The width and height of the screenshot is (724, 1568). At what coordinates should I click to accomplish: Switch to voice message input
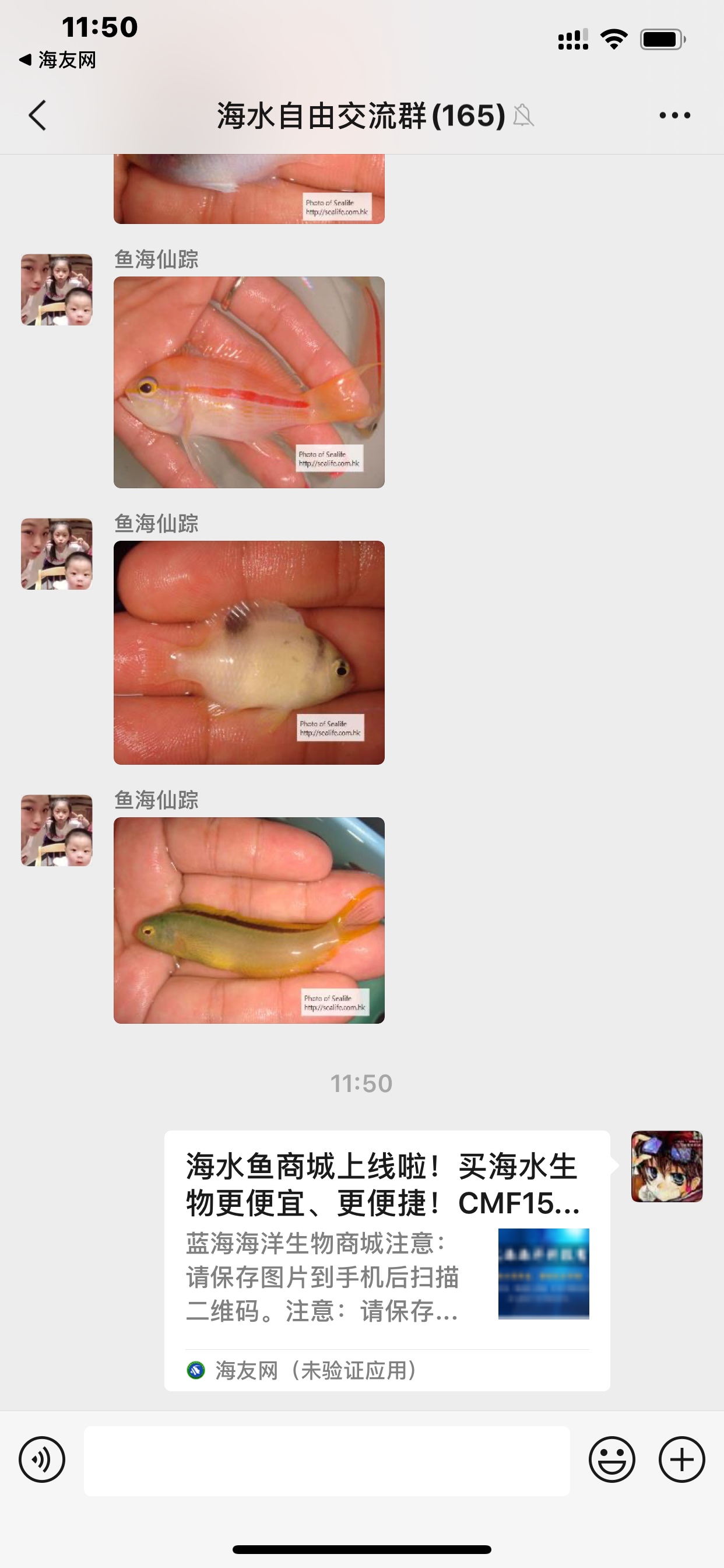[x=42, y=1459]
